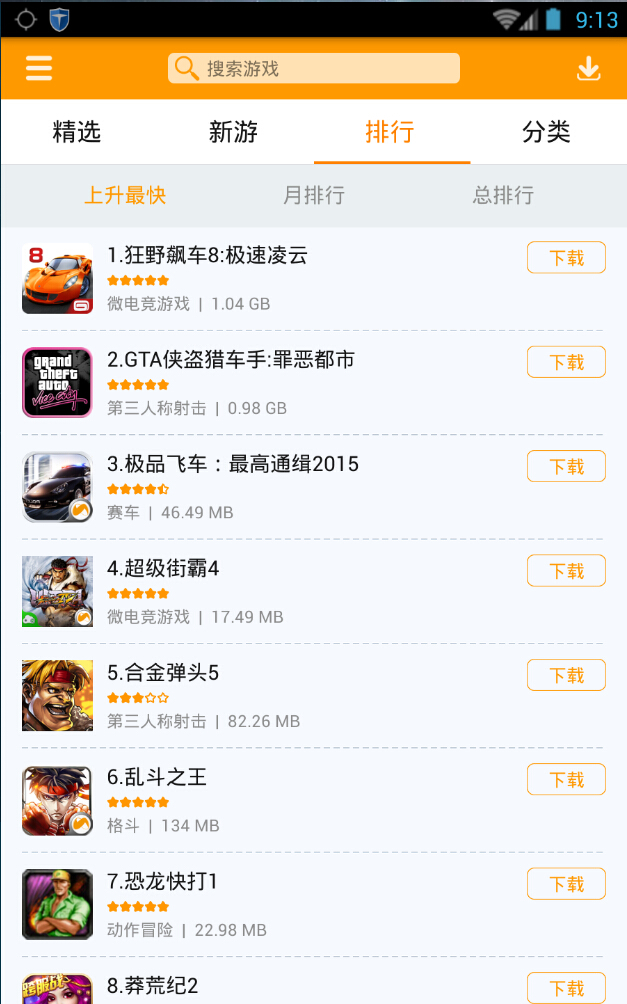Download 恐龙快打1
Image resolution: width=627 pixels, height=1004 pixels.
(566, 883)
